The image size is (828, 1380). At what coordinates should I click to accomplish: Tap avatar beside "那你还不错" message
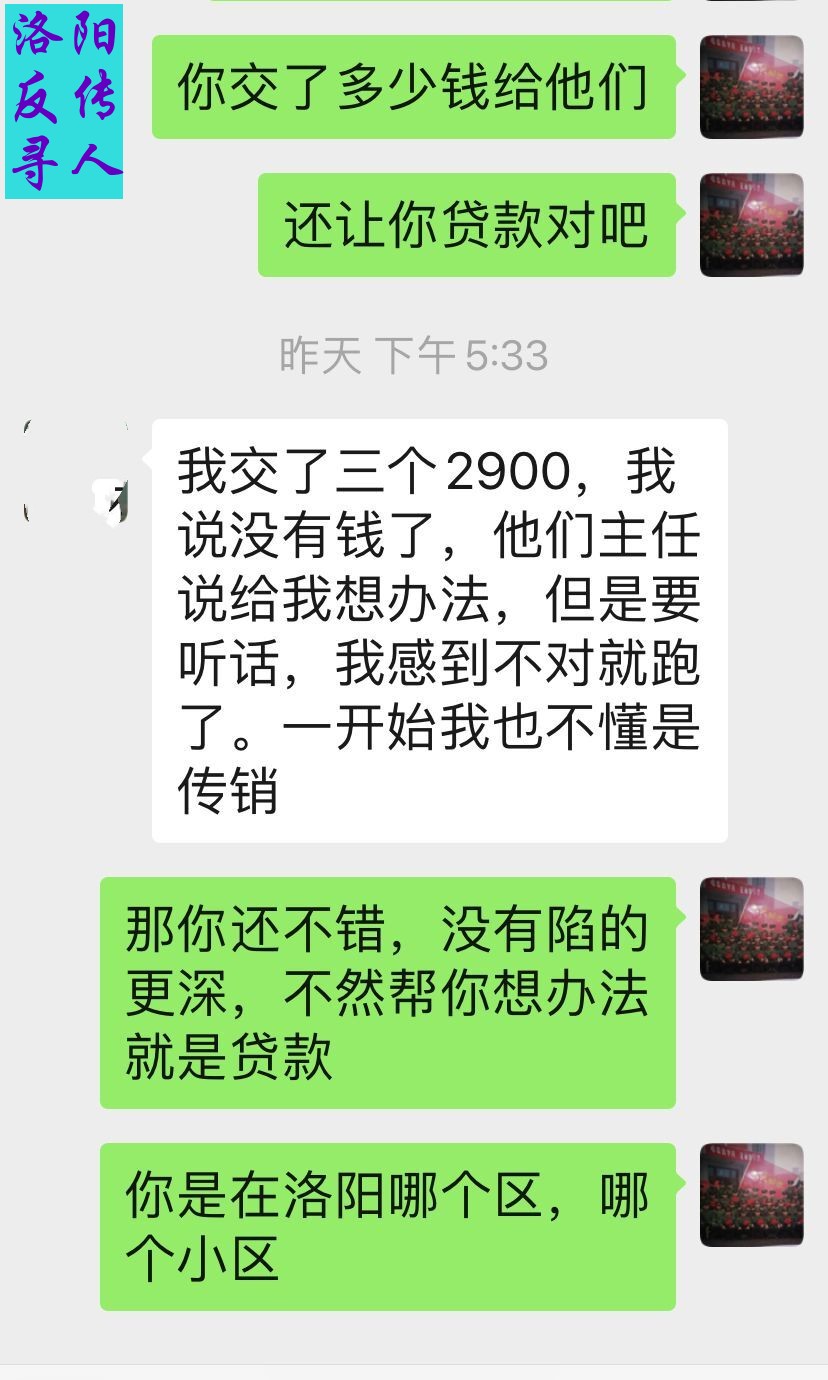751,929
